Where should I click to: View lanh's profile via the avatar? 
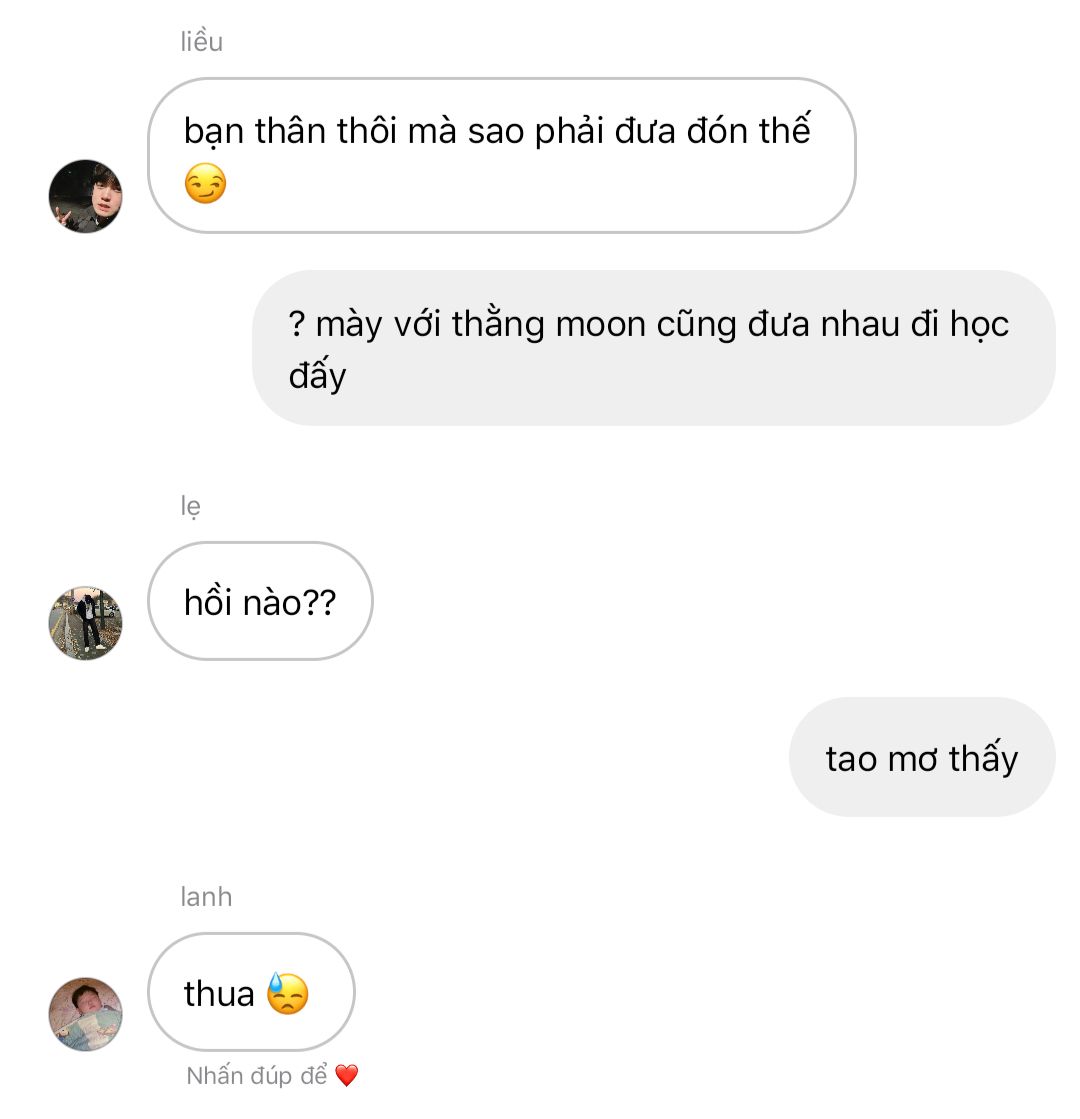pos(85,1014)
